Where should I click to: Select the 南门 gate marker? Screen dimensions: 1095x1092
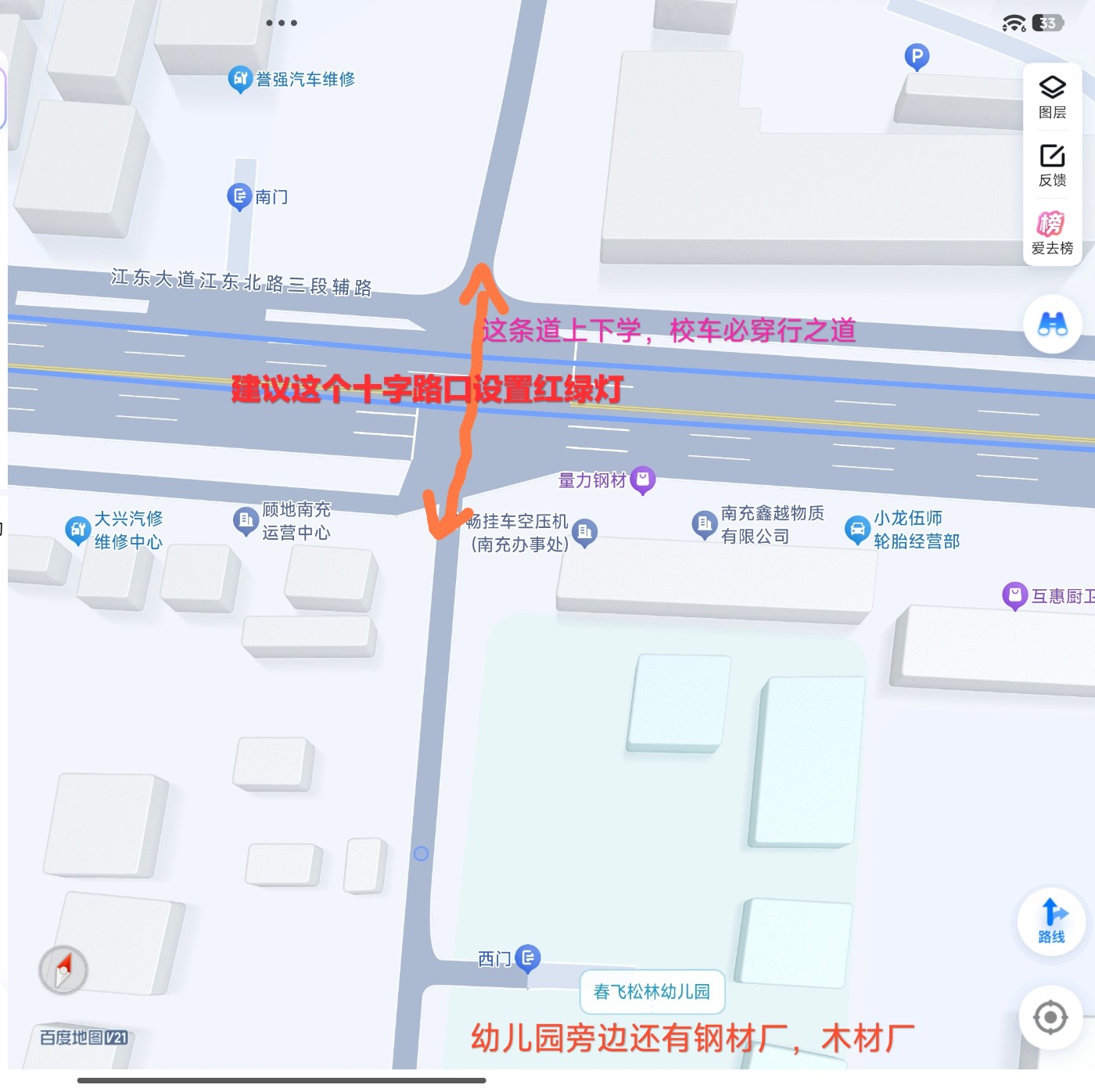click(239, 196)
